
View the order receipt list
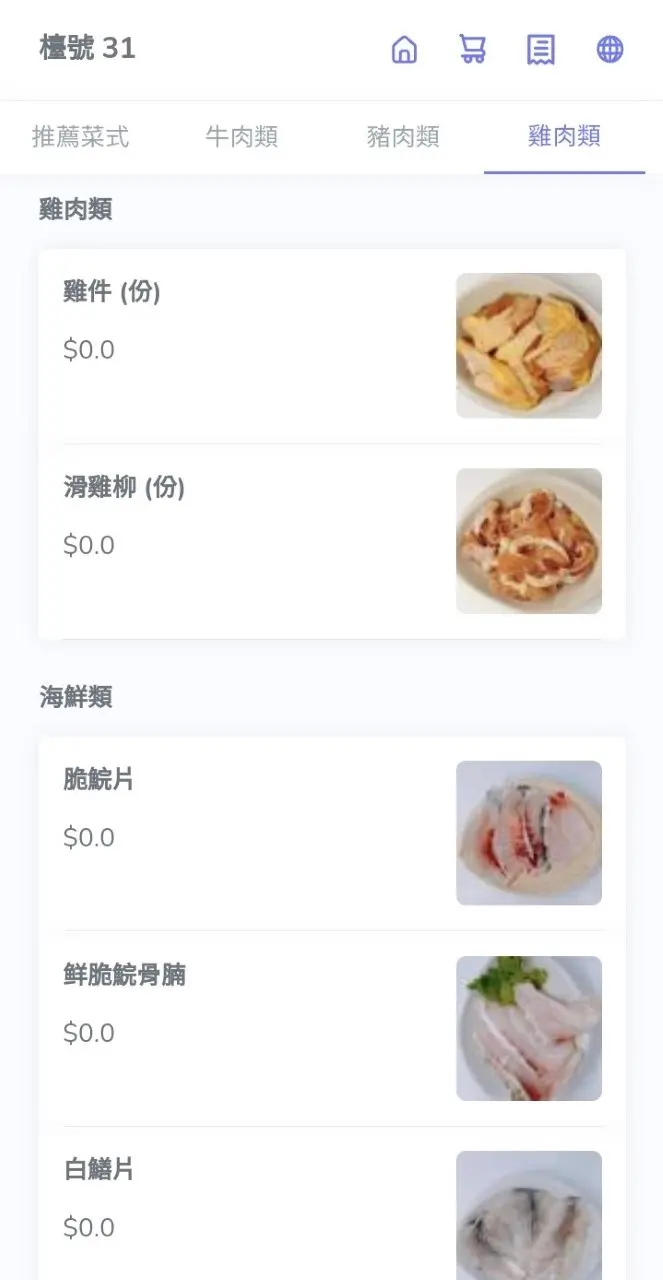point(541,49)
